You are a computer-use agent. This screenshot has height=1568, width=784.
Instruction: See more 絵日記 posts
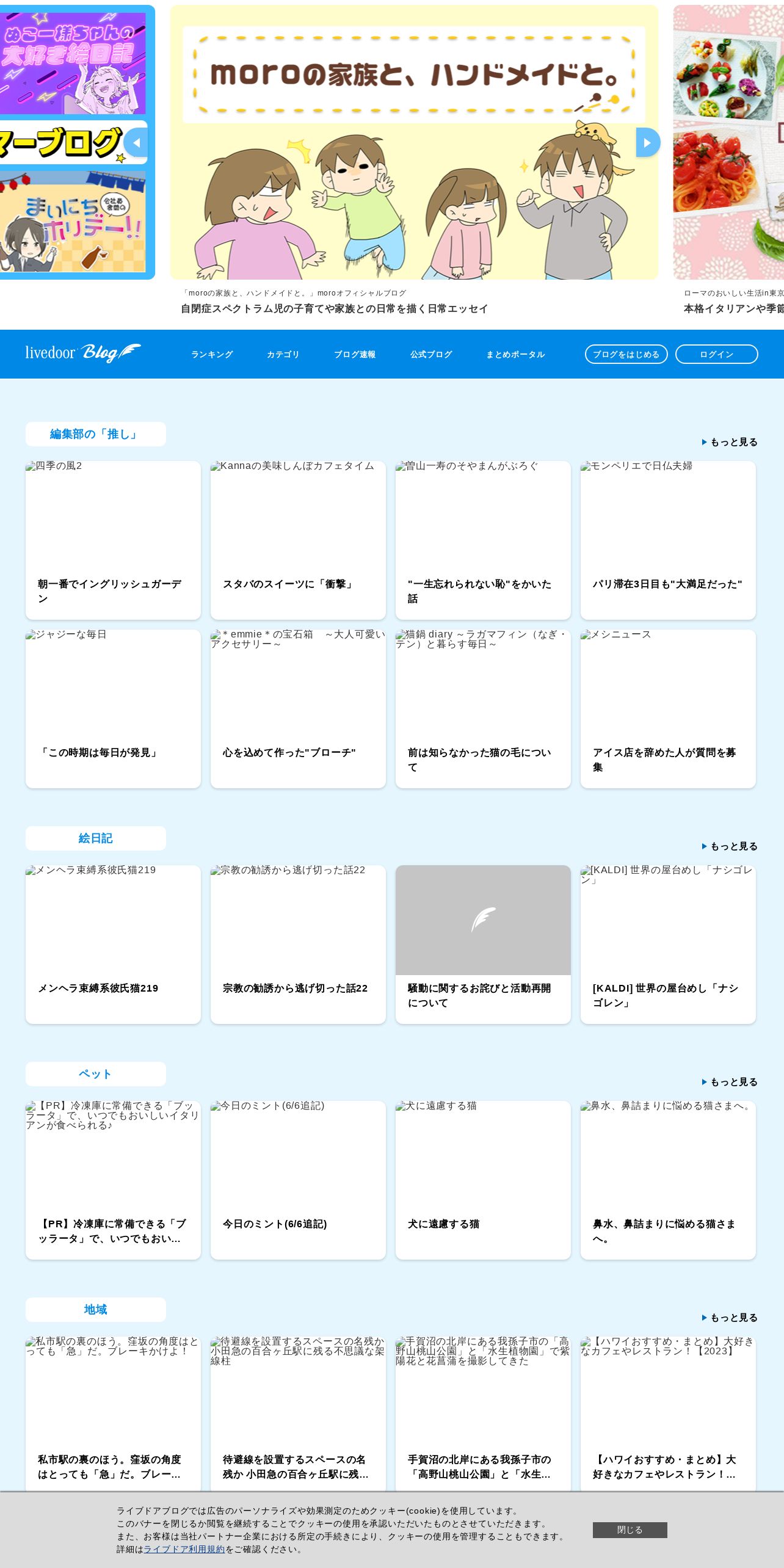point(730,846)
